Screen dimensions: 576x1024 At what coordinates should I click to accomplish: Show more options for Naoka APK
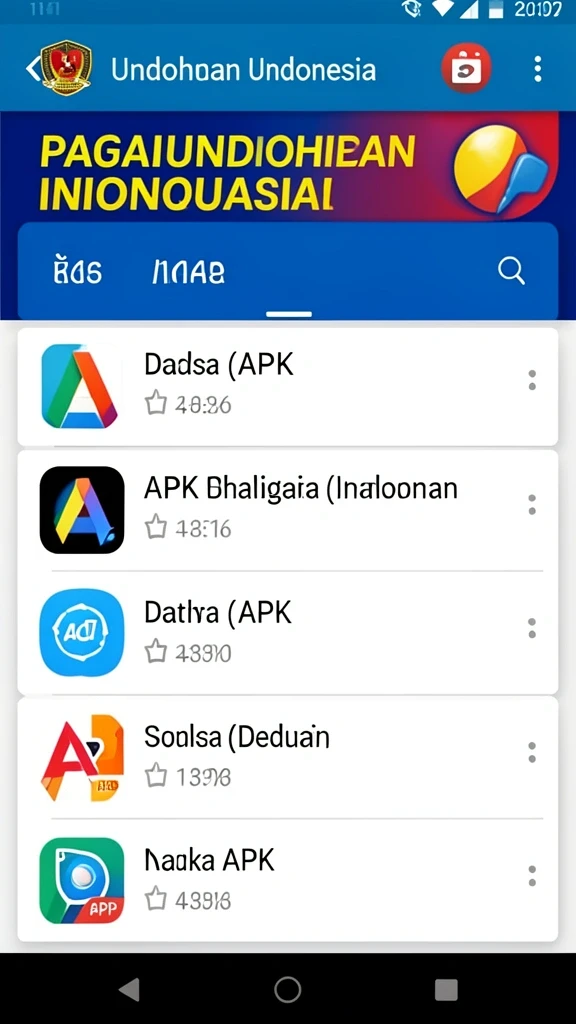click(x=532, y=876)
